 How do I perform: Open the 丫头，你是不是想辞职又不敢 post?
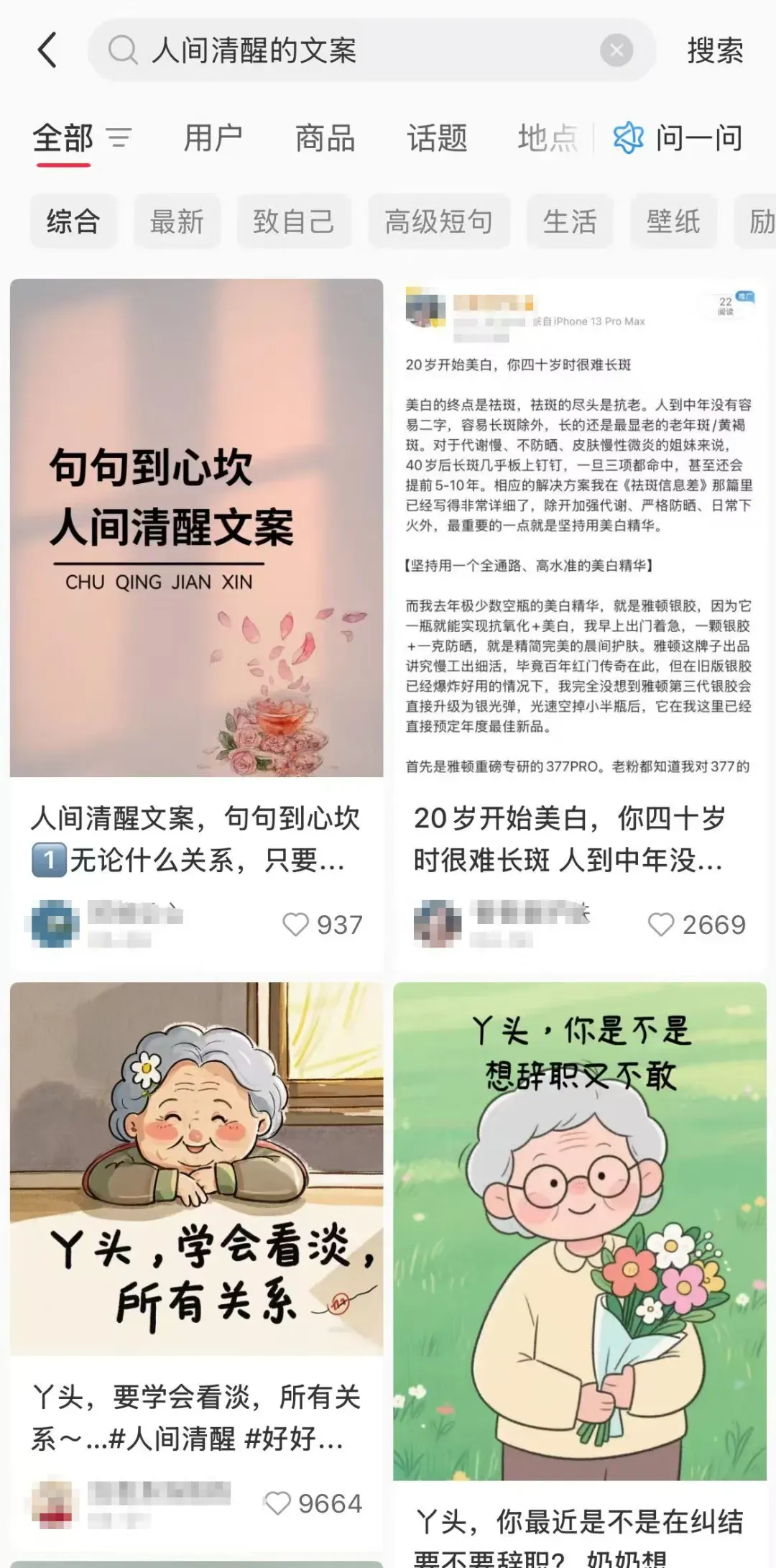coord(580,1229)
